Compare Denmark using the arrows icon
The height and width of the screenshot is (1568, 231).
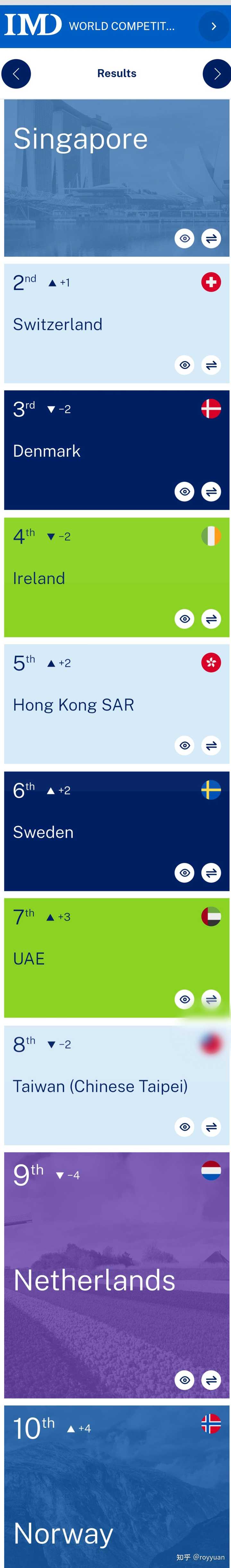click(211, 491)
